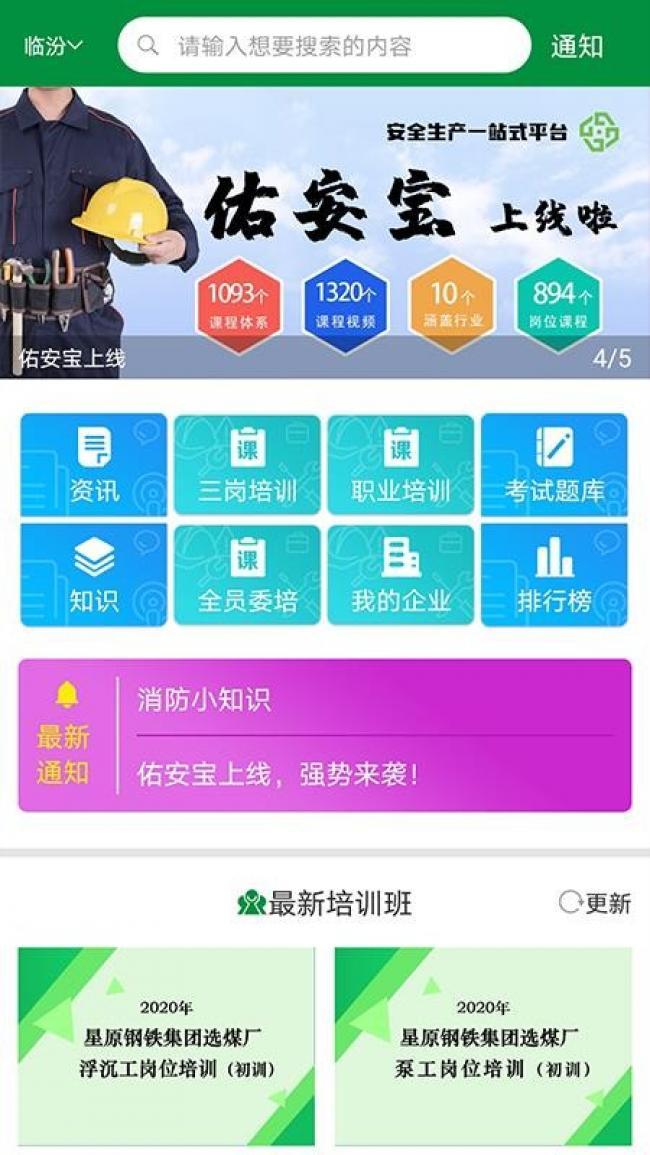View 我的企业
Viewport: 650px width, 1155px height.
(x=401, y=575)
